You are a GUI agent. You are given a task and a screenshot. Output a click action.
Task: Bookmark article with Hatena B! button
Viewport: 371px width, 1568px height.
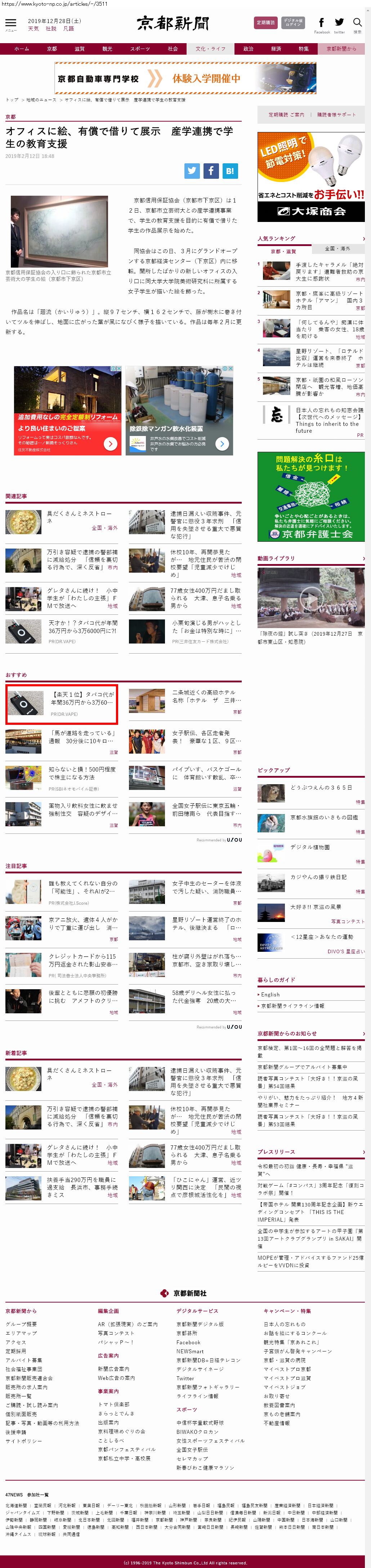tap(230, 171)
